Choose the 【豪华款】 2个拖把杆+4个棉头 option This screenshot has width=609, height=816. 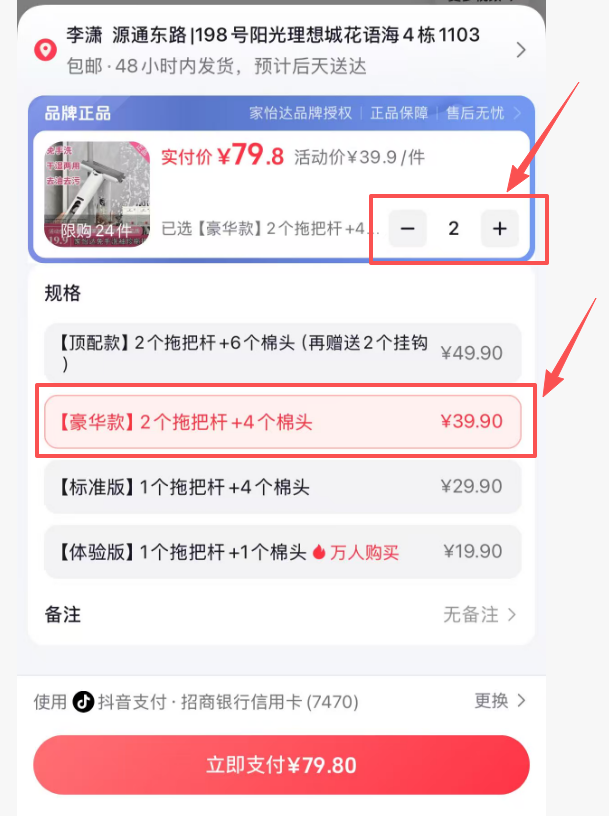[282, 422]
